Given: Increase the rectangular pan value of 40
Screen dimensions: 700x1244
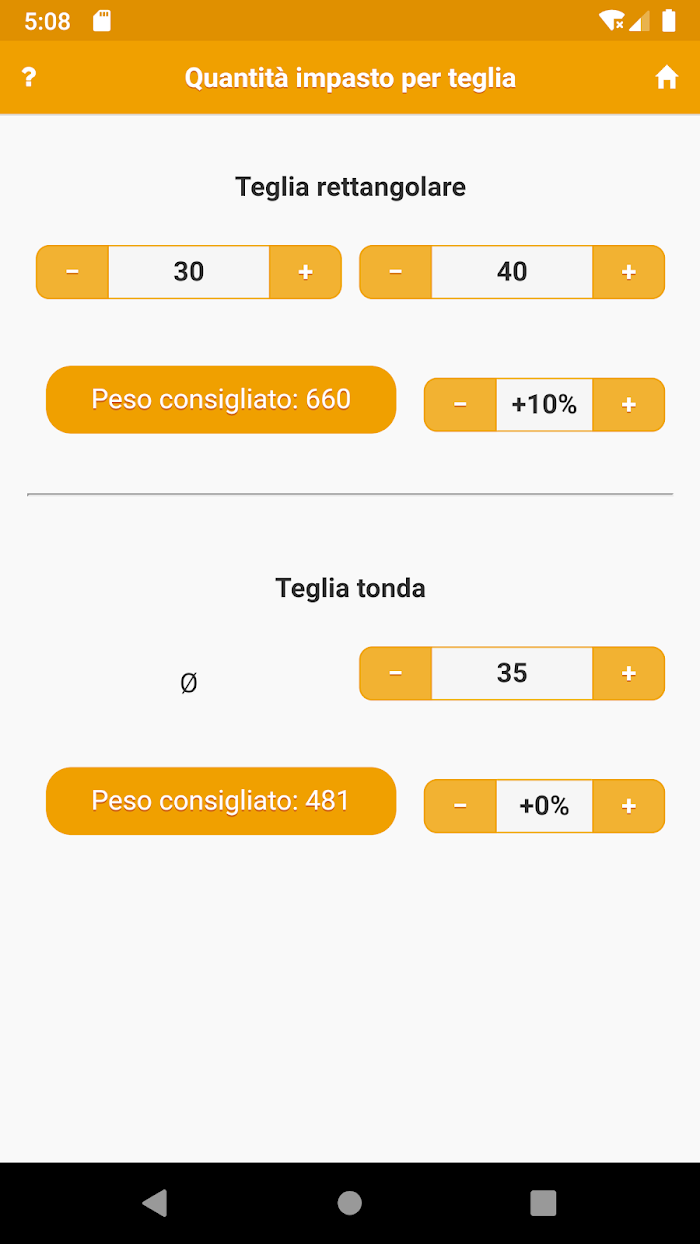Looking at the screenshot, I should (629, 272).
